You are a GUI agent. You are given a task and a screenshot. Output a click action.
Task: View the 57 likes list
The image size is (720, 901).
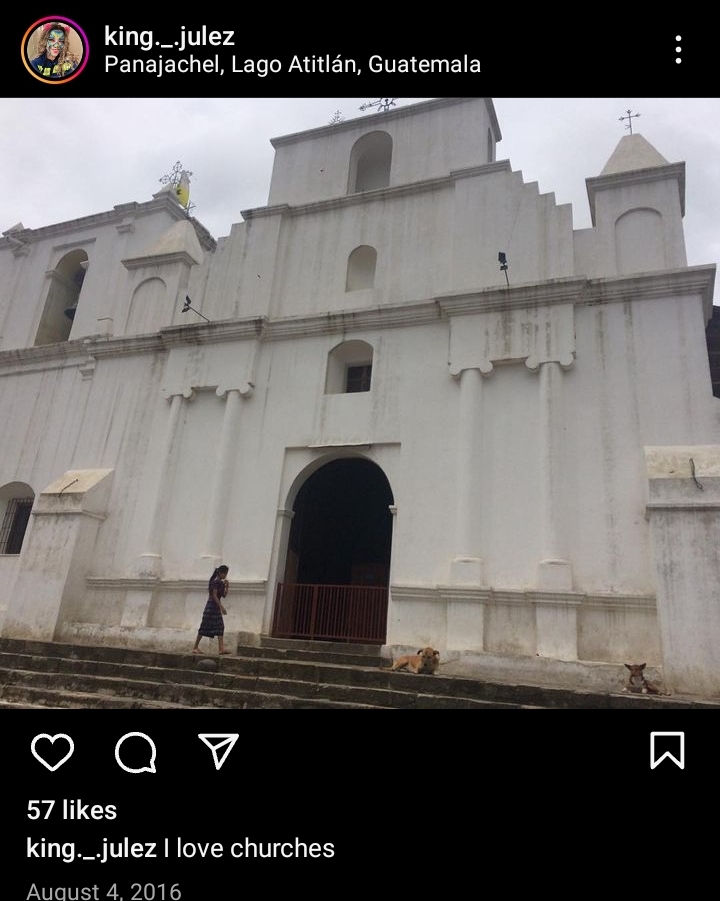tap(72, 810)
